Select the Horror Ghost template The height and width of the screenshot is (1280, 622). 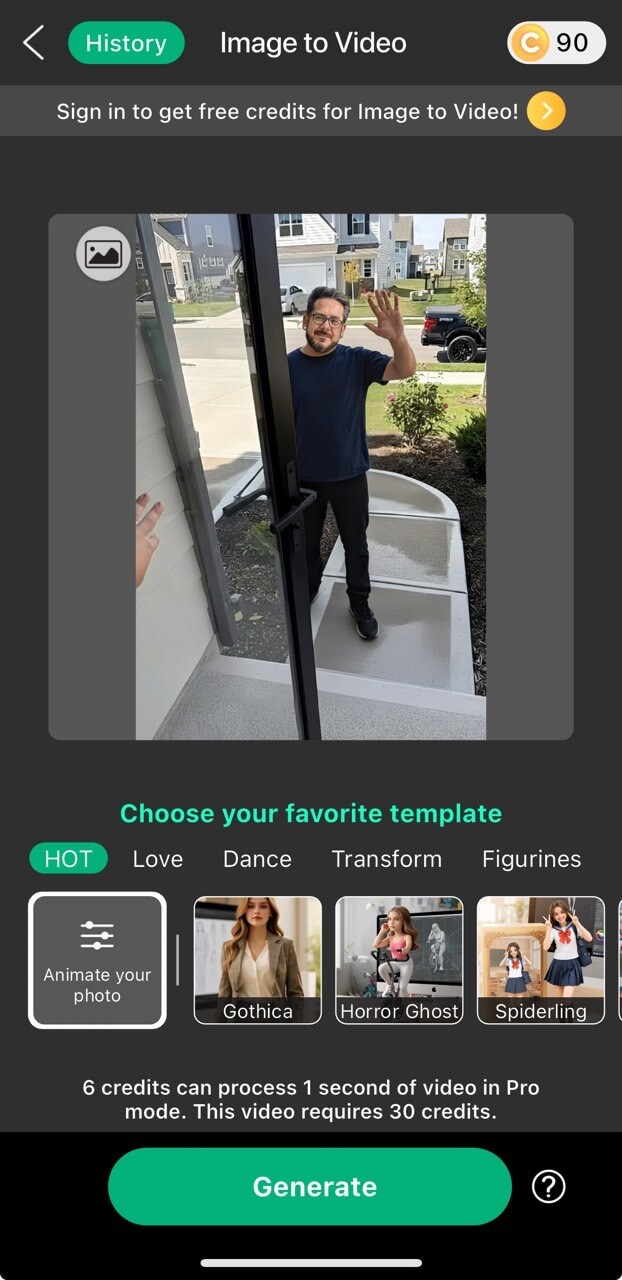tap(399, 960)
